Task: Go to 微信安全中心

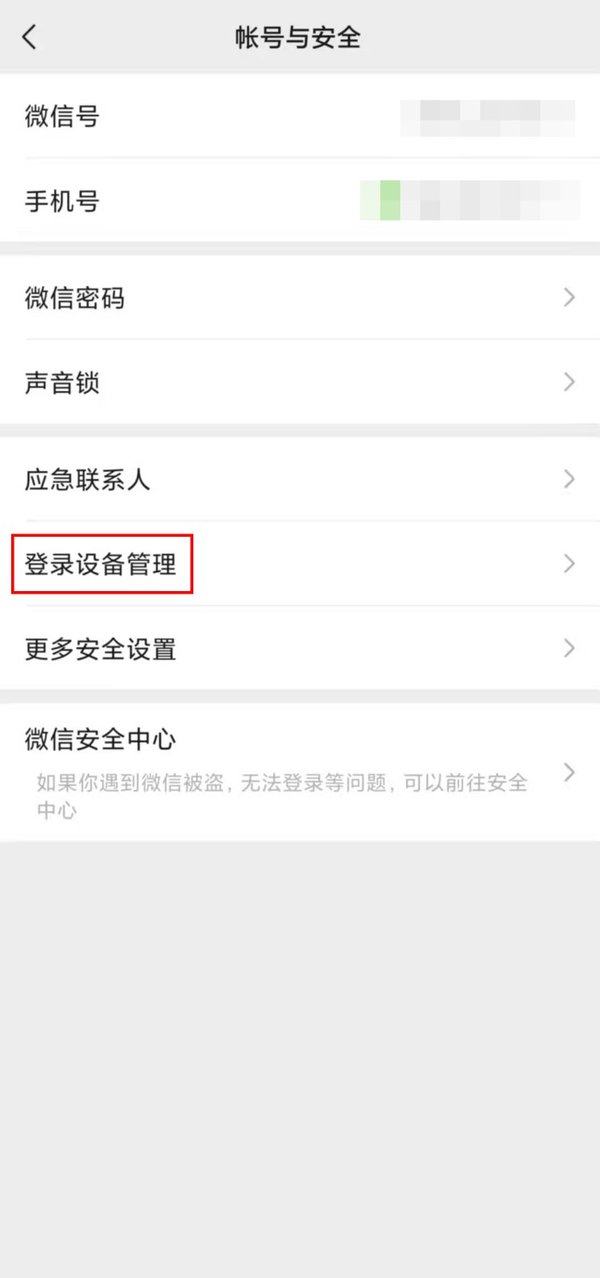Action: pyautogui.click(x=300, y=771)
